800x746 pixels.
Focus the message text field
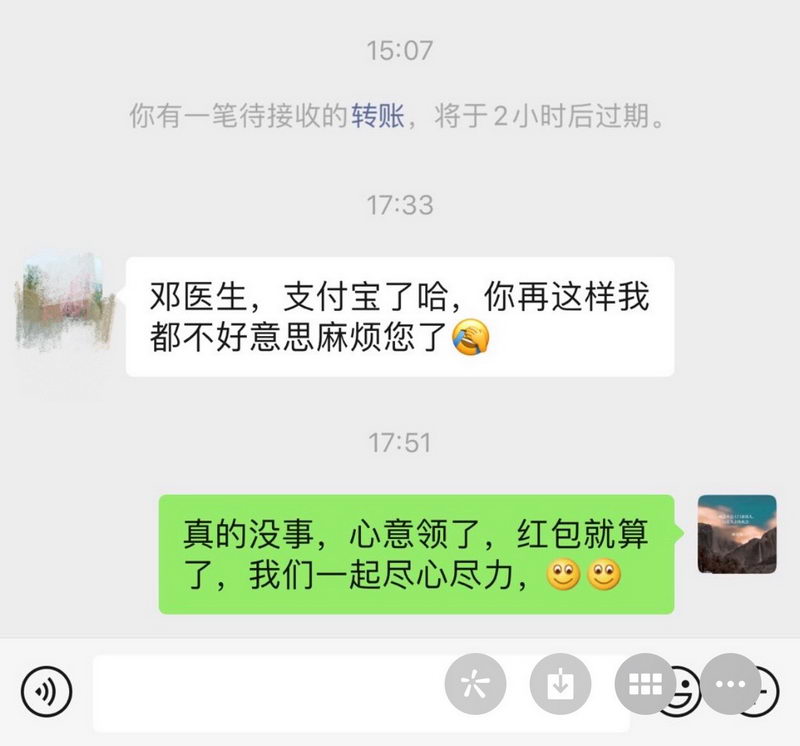270,692
